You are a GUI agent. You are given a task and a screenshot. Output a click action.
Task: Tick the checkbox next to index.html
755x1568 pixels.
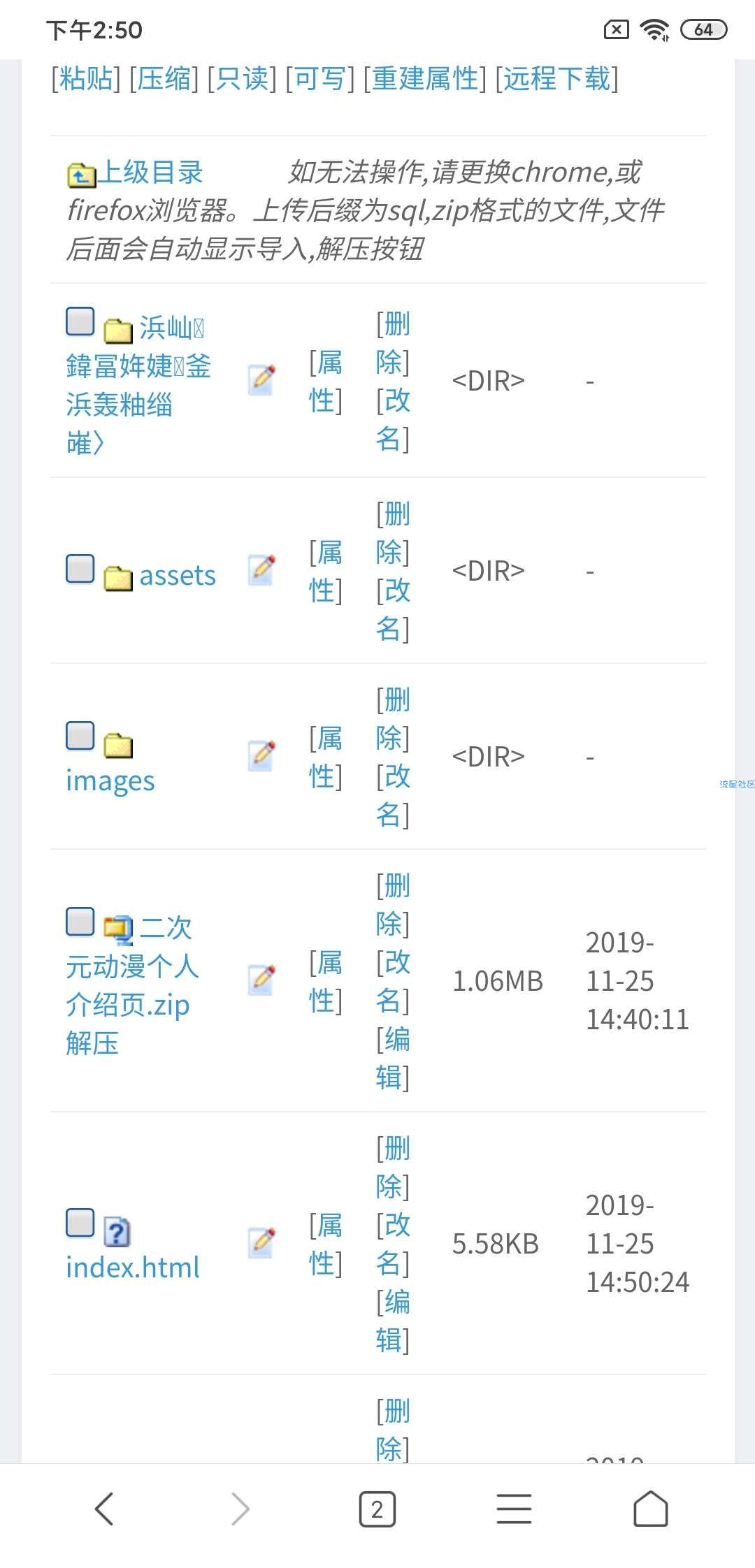pos(80,1223)
